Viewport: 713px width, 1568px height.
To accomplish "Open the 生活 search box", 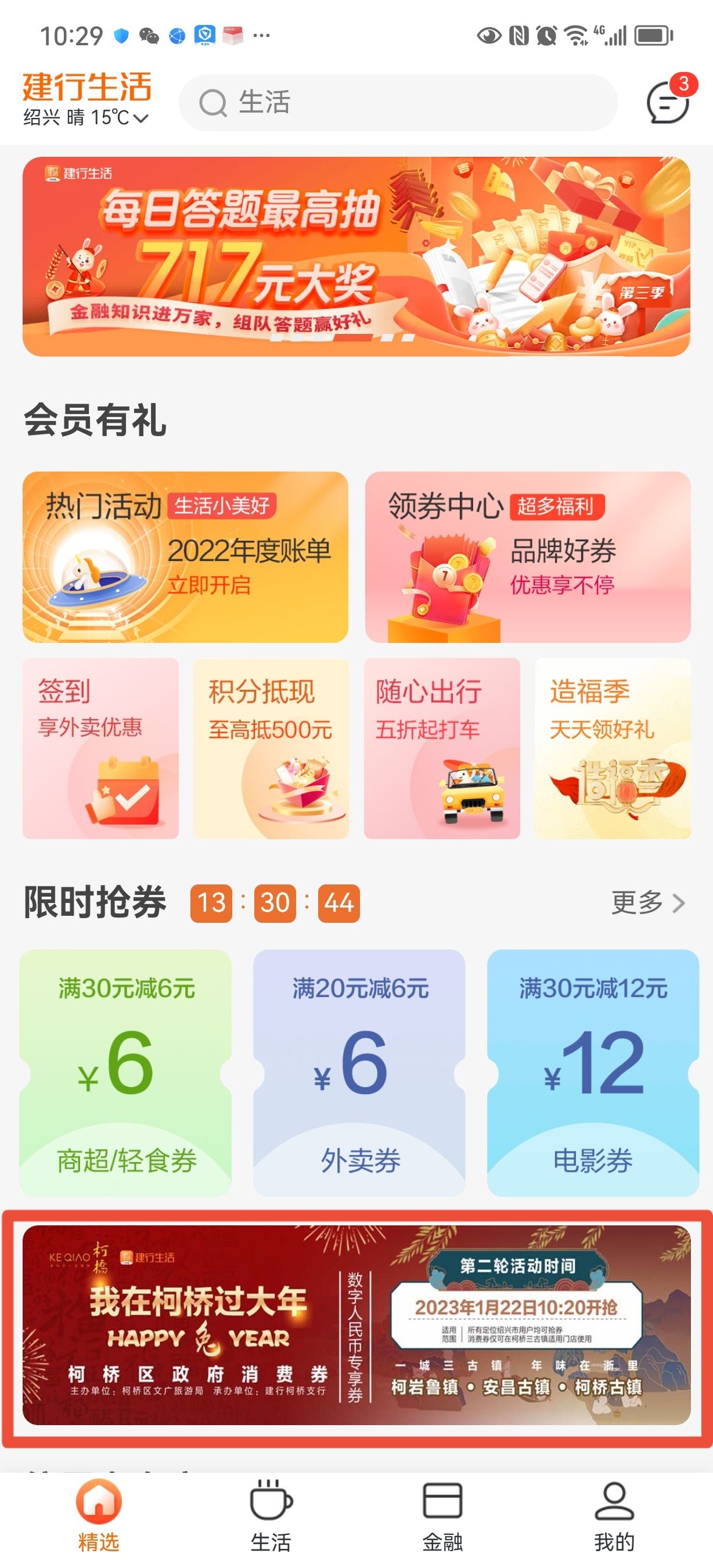I will (x=398, y=102).
